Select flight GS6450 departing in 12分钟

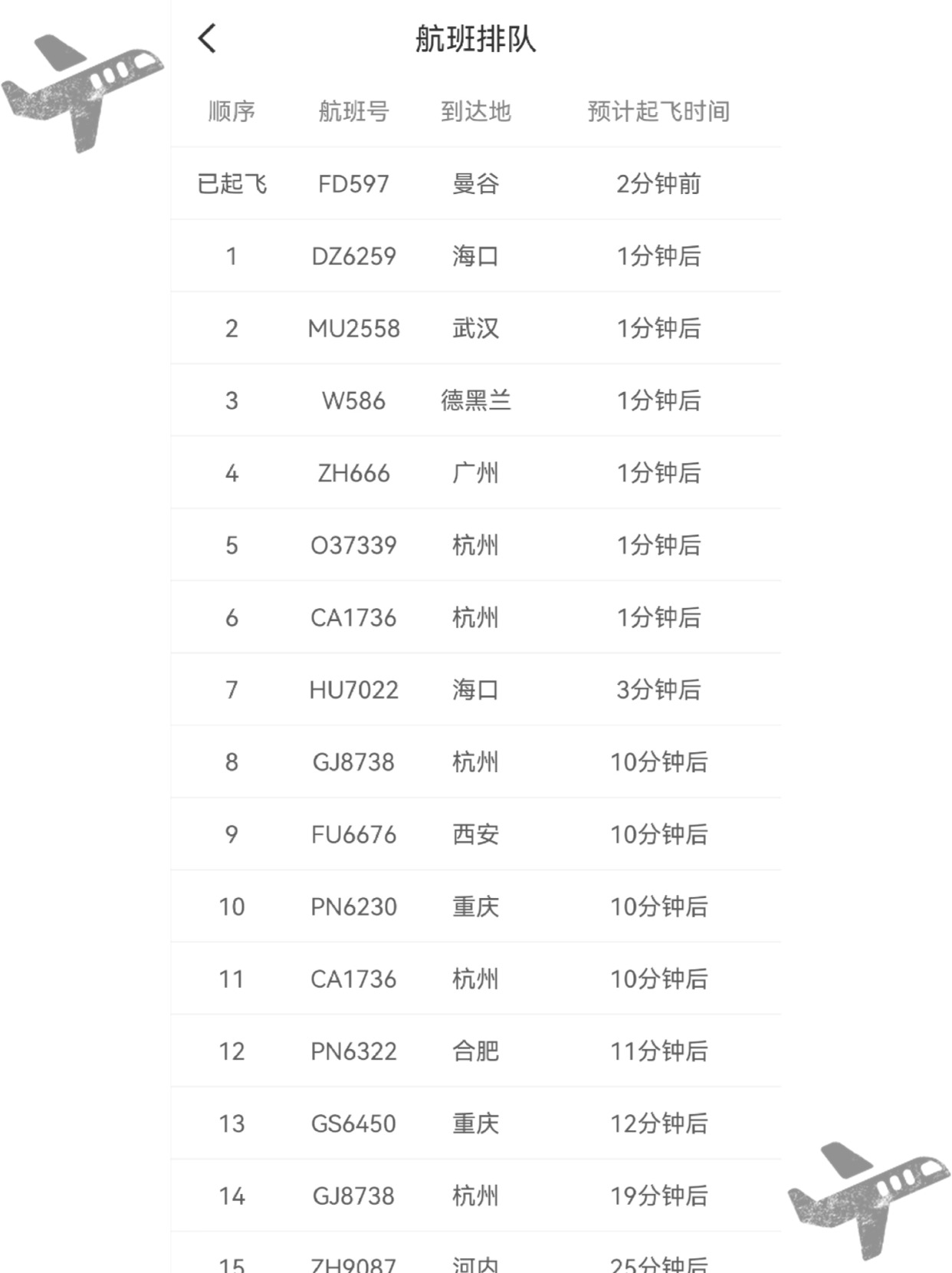click(x=475, y=1123)
